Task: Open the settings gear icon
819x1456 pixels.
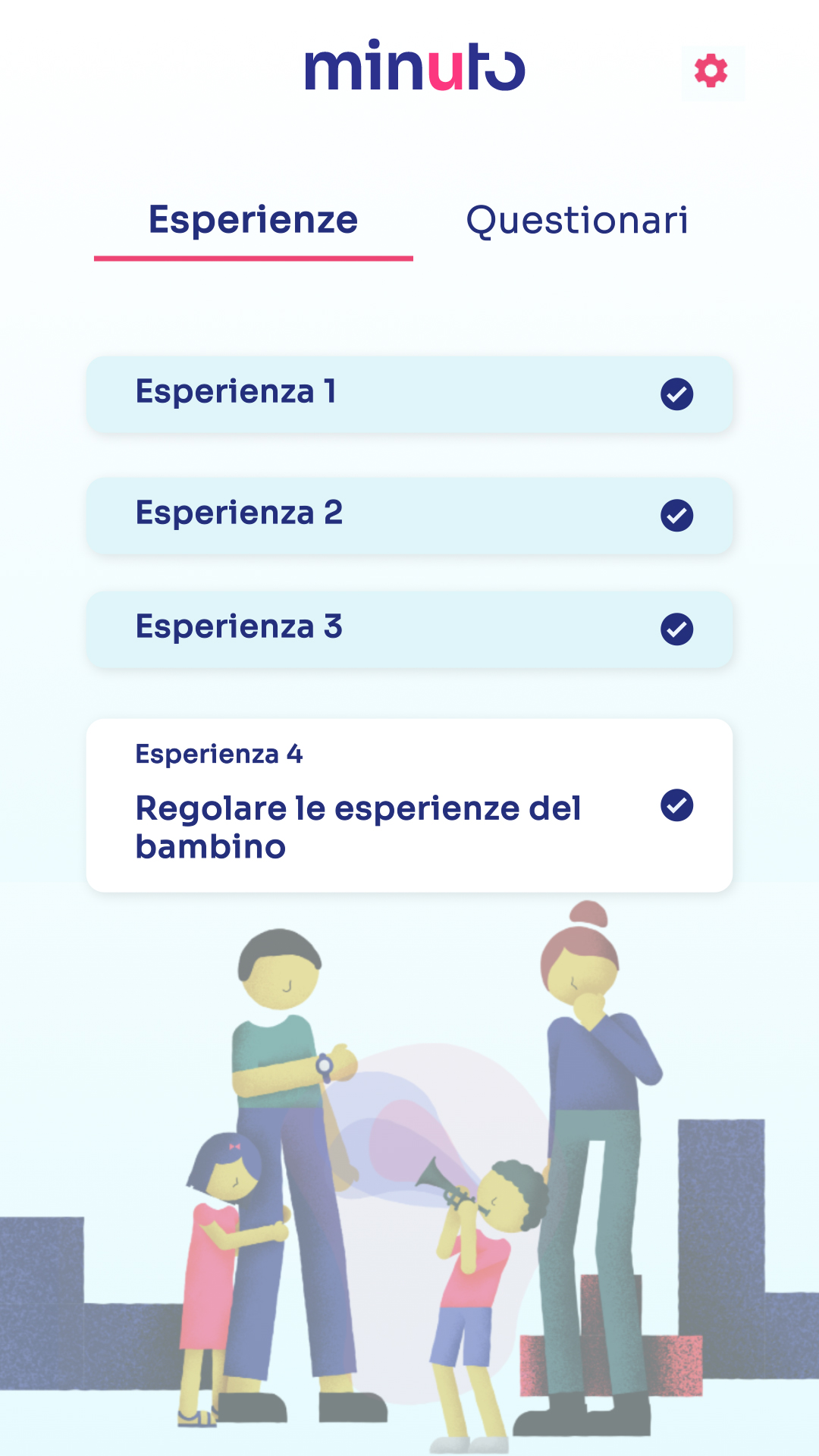Action: [711, 71]
